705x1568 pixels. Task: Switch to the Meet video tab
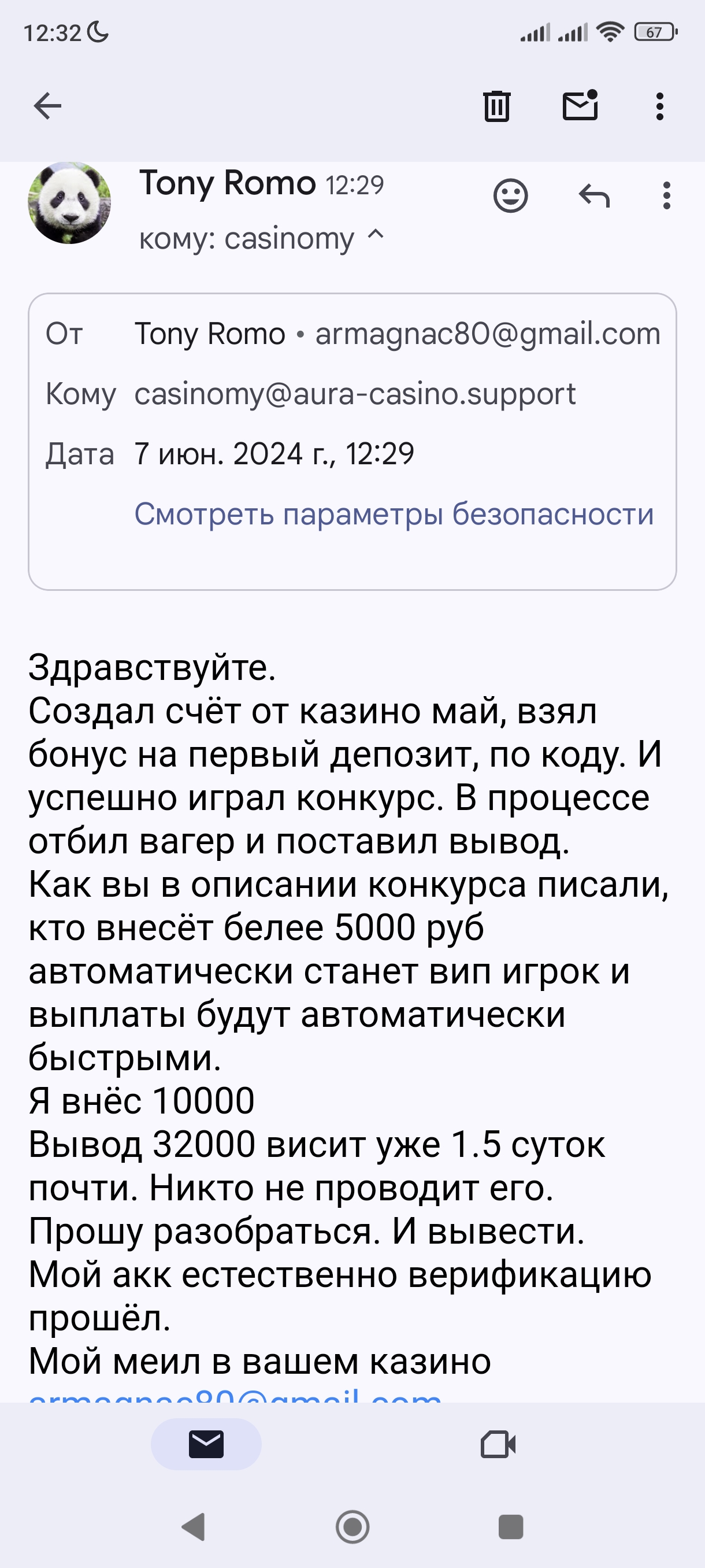point(498,1444)
